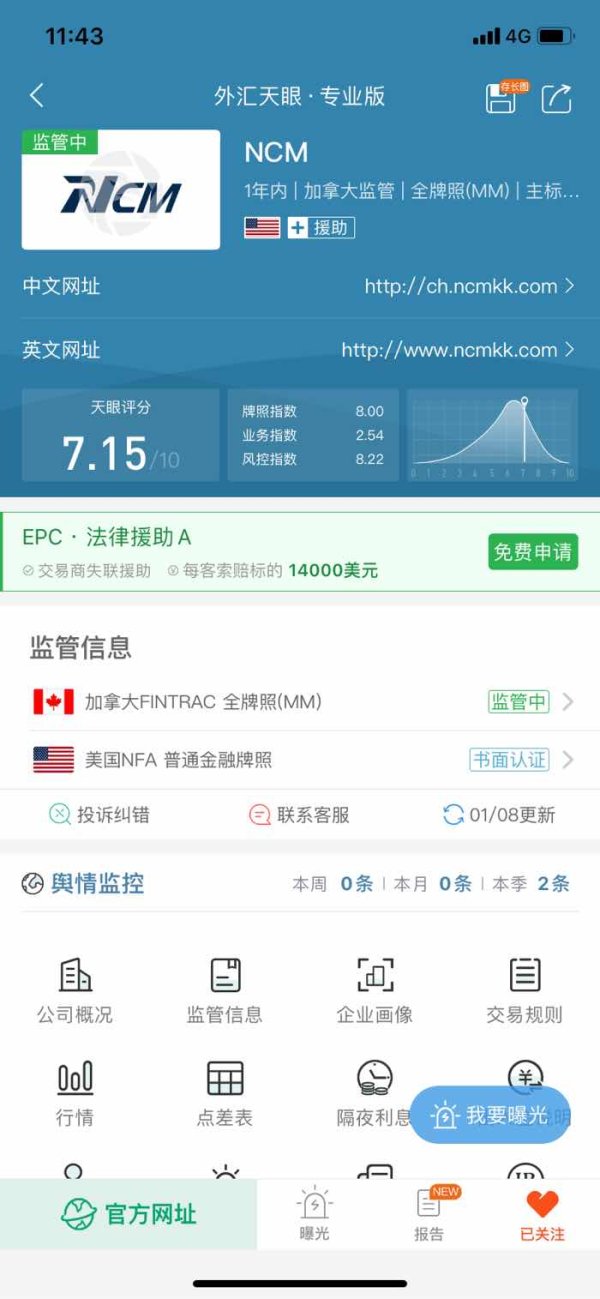Select 投诉纠错 to report an error
The image size is (600, 1299).
pos(99,815)
